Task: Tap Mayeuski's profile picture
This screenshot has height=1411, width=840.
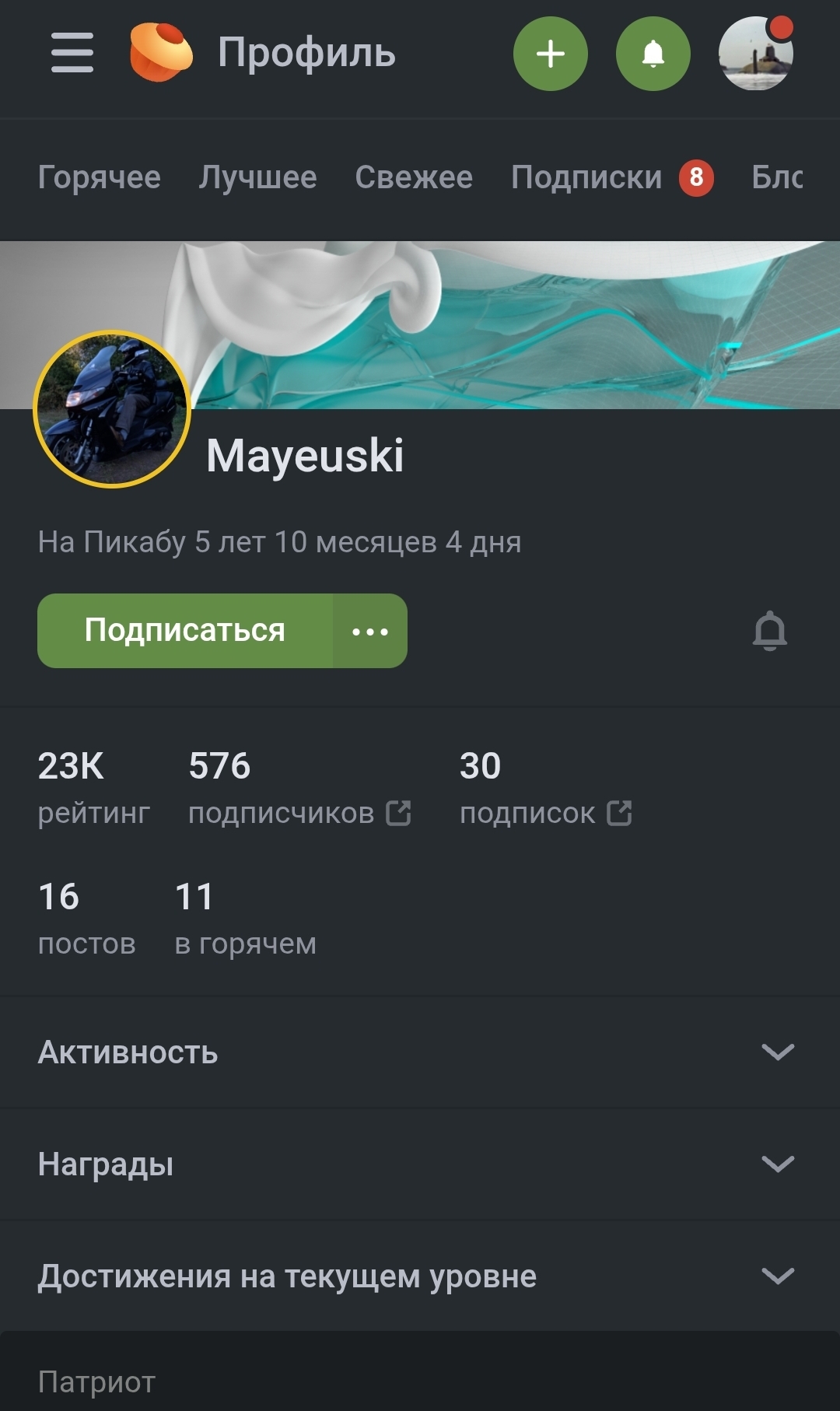Action: tap(113, 409)
